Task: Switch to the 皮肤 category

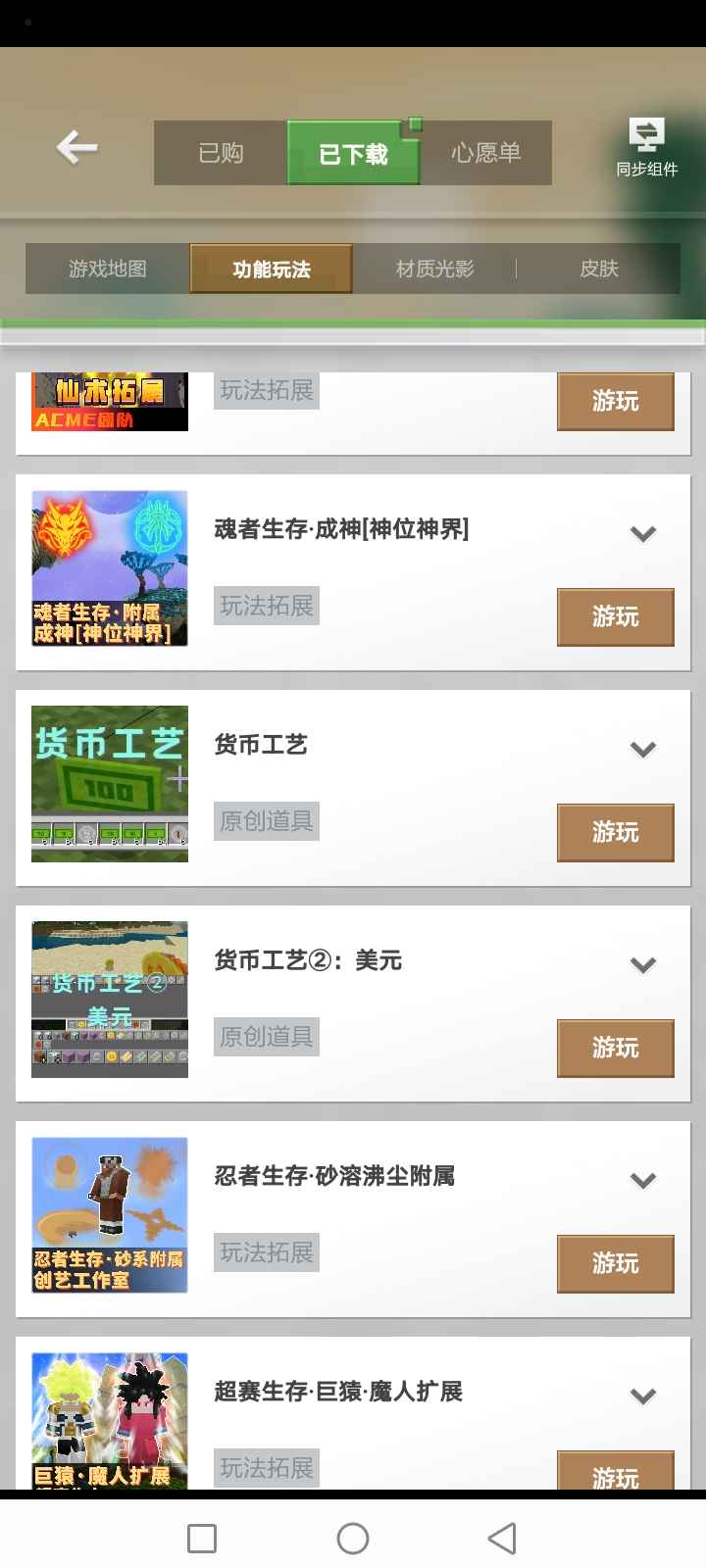Action: point(599,269)
